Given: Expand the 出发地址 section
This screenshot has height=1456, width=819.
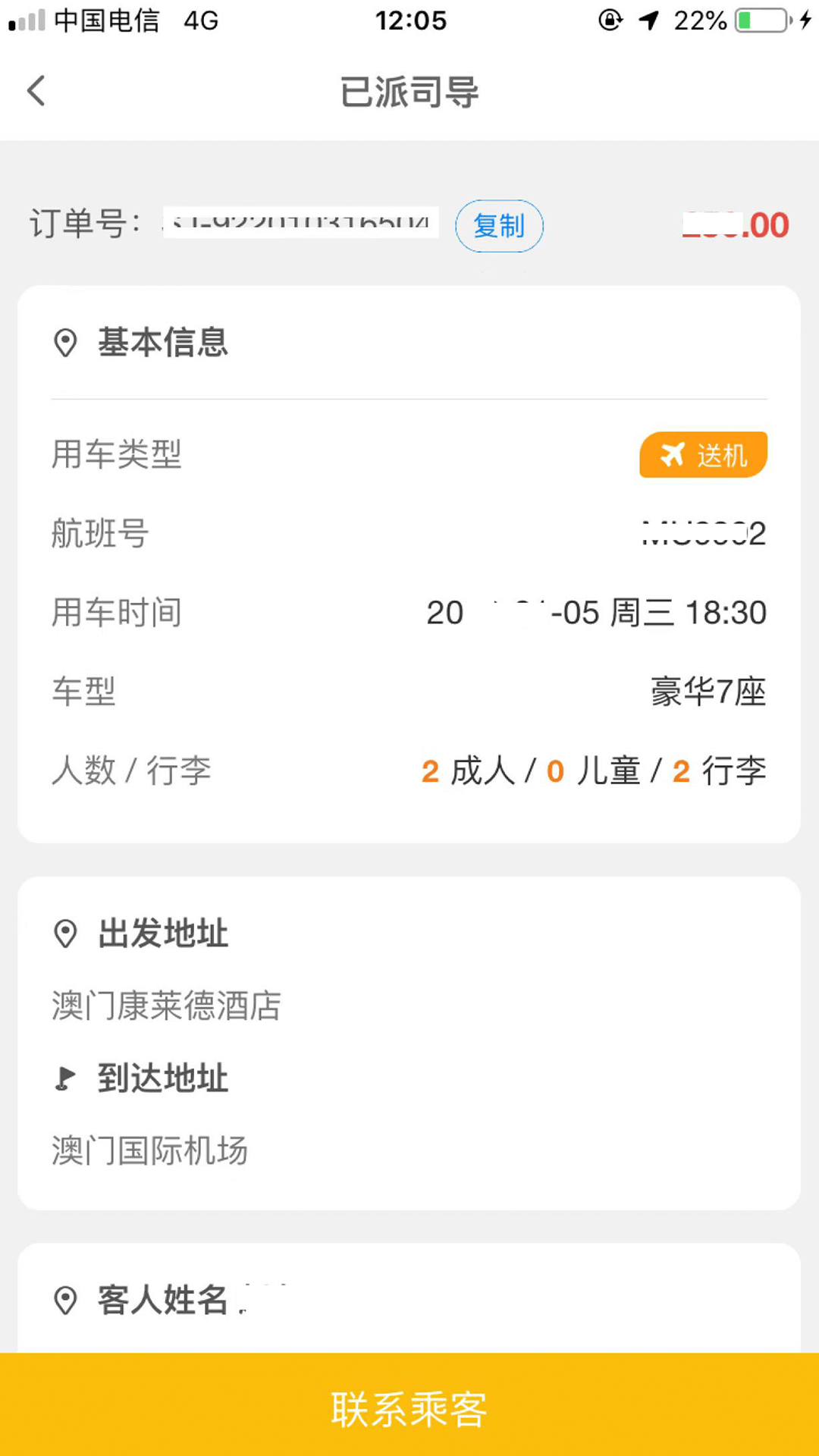Looking at the screenshot, I should [162, 933].
